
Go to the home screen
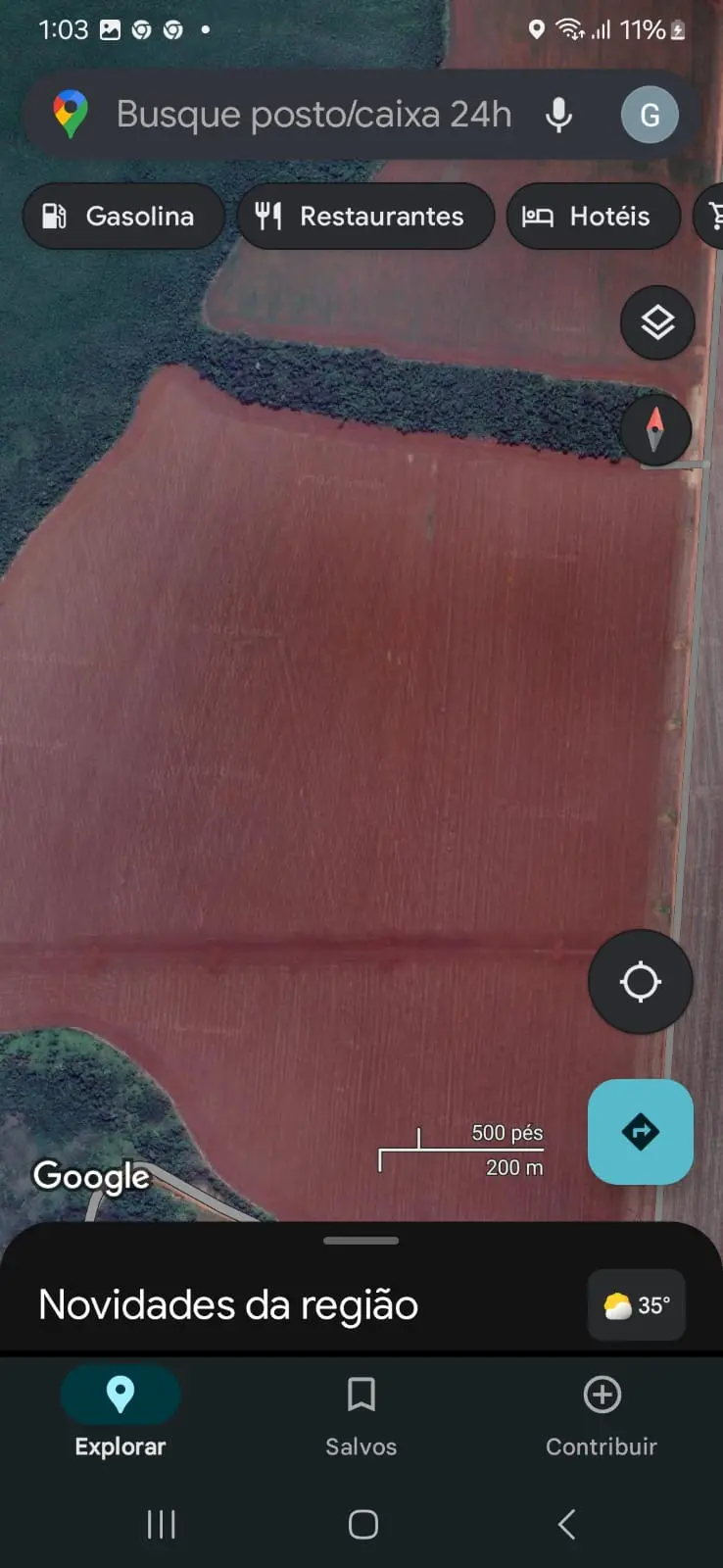(x=362, y=1524)
